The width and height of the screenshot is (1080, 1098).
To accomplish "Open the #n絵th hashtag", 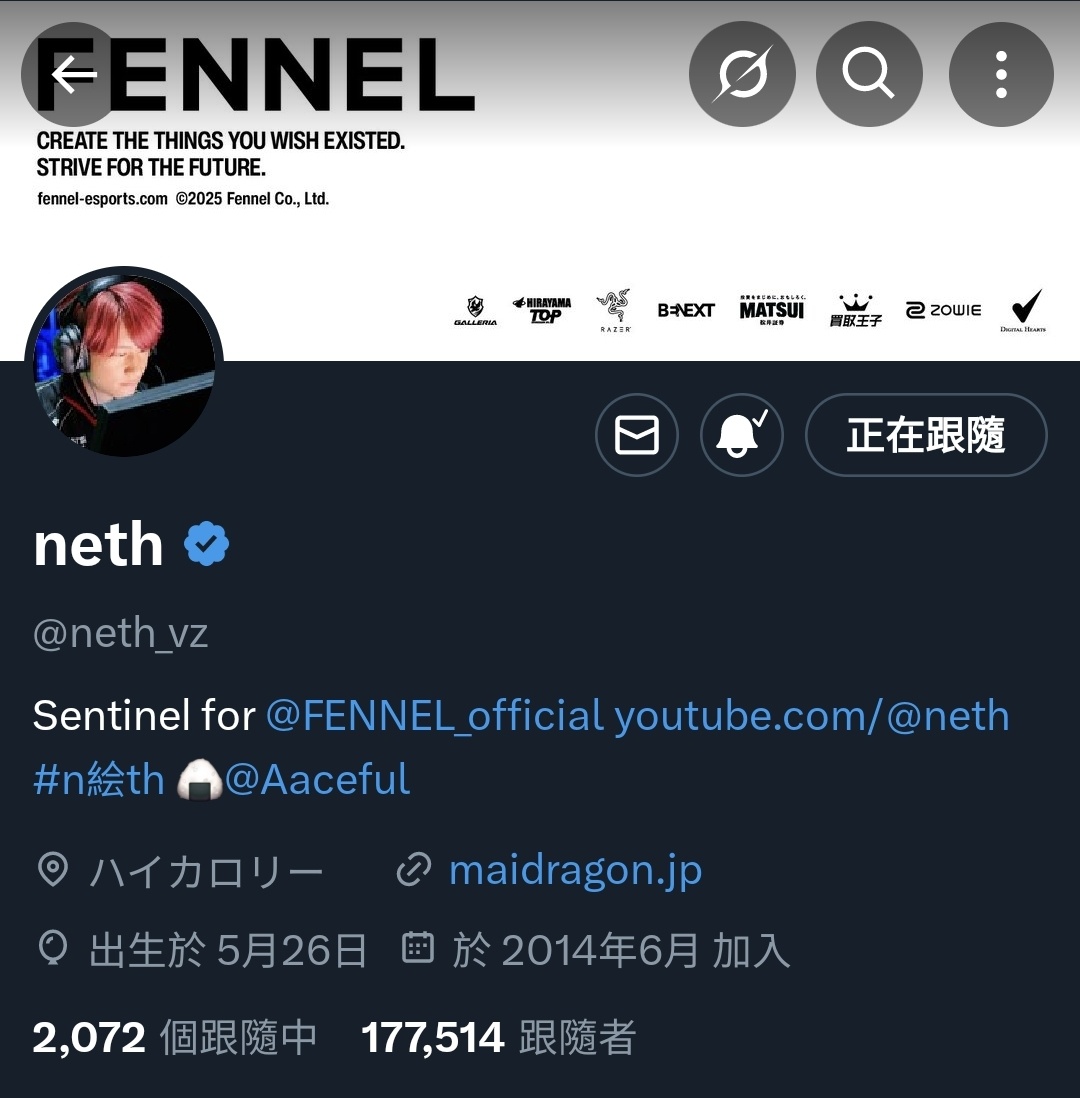I will pos(98,780).
